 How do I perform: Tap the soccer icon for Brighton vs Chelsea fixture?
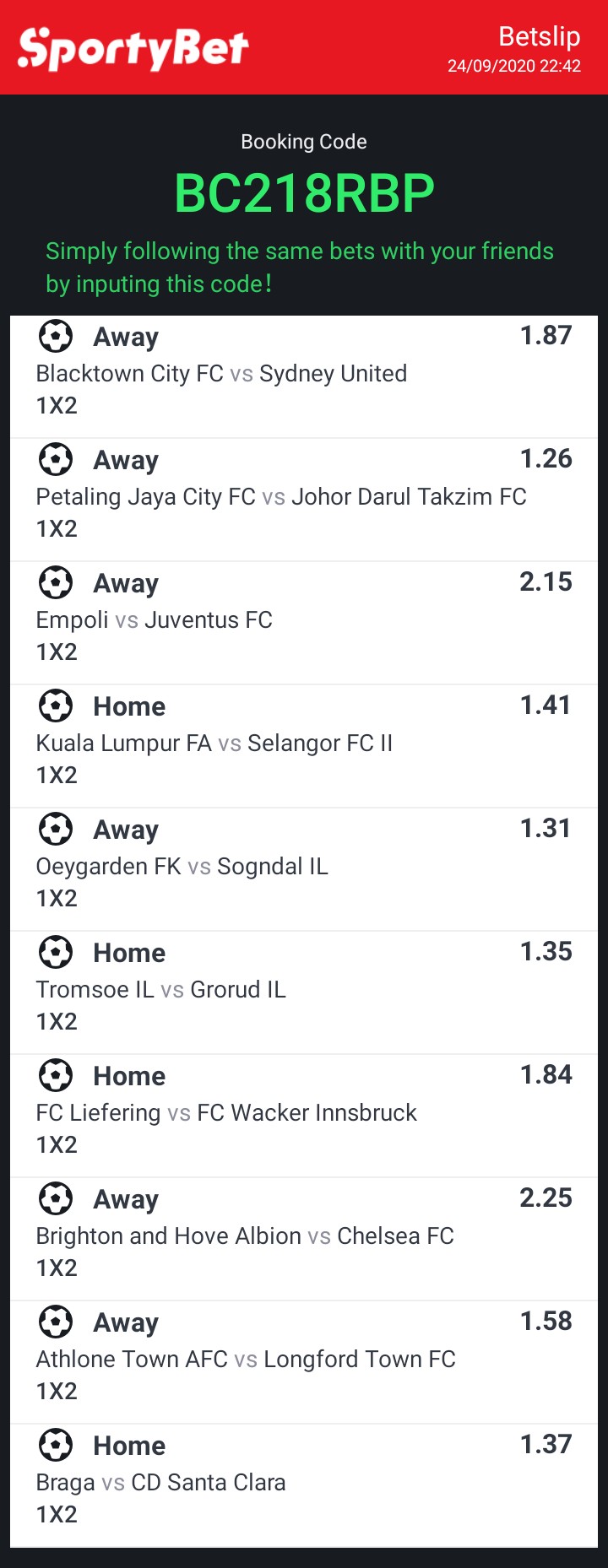(56, 1198)
